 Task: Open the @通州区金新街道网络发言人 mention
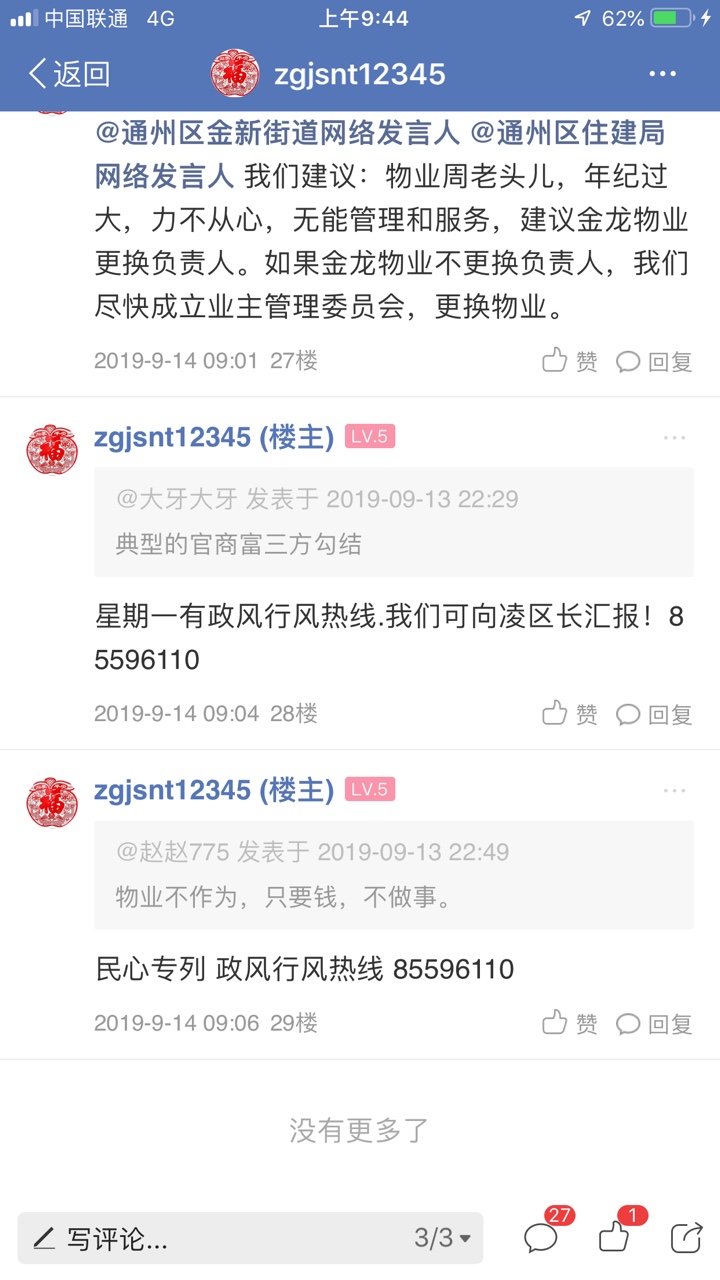277,132
